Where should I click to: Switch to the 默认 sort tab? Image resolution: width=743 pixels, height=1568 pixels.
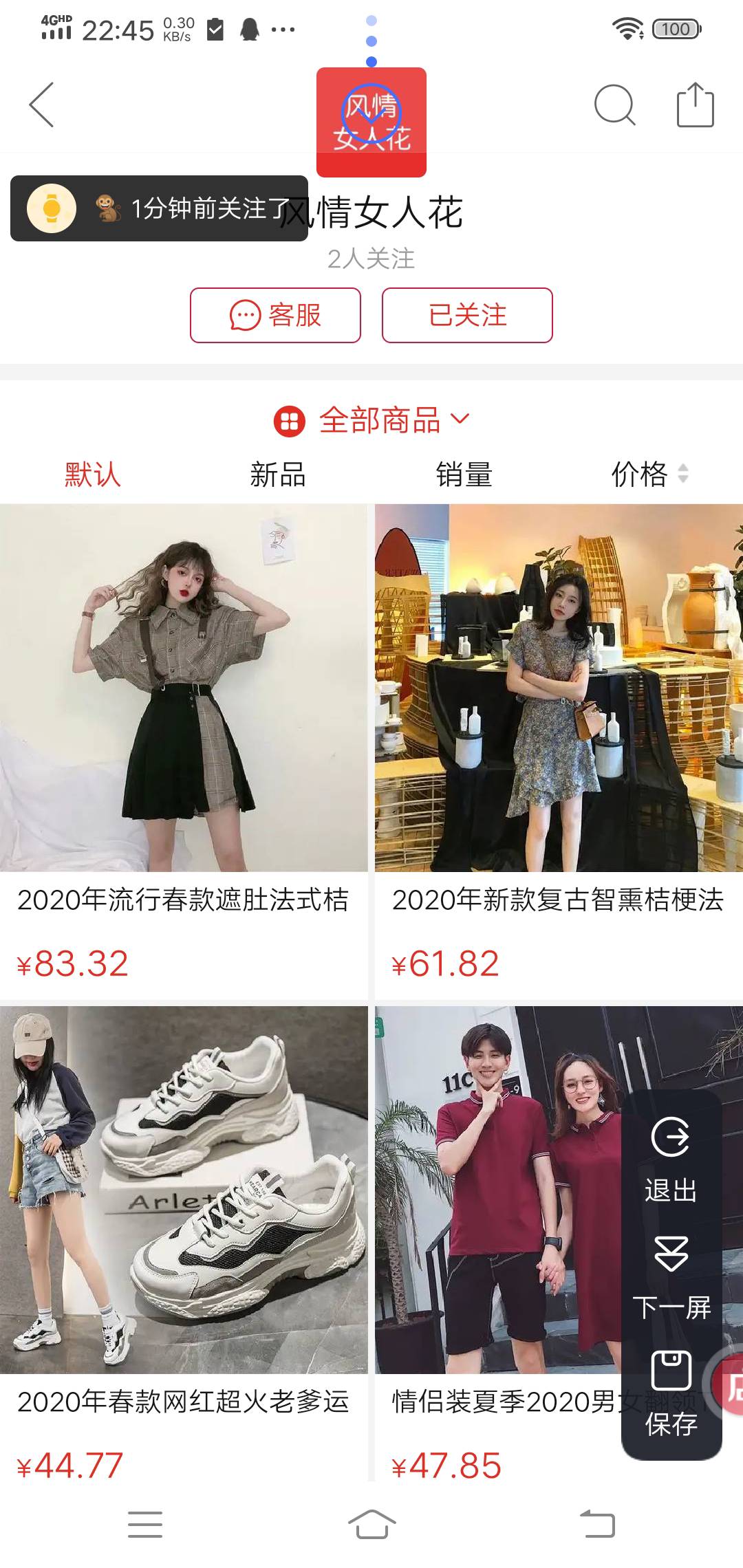92,475
